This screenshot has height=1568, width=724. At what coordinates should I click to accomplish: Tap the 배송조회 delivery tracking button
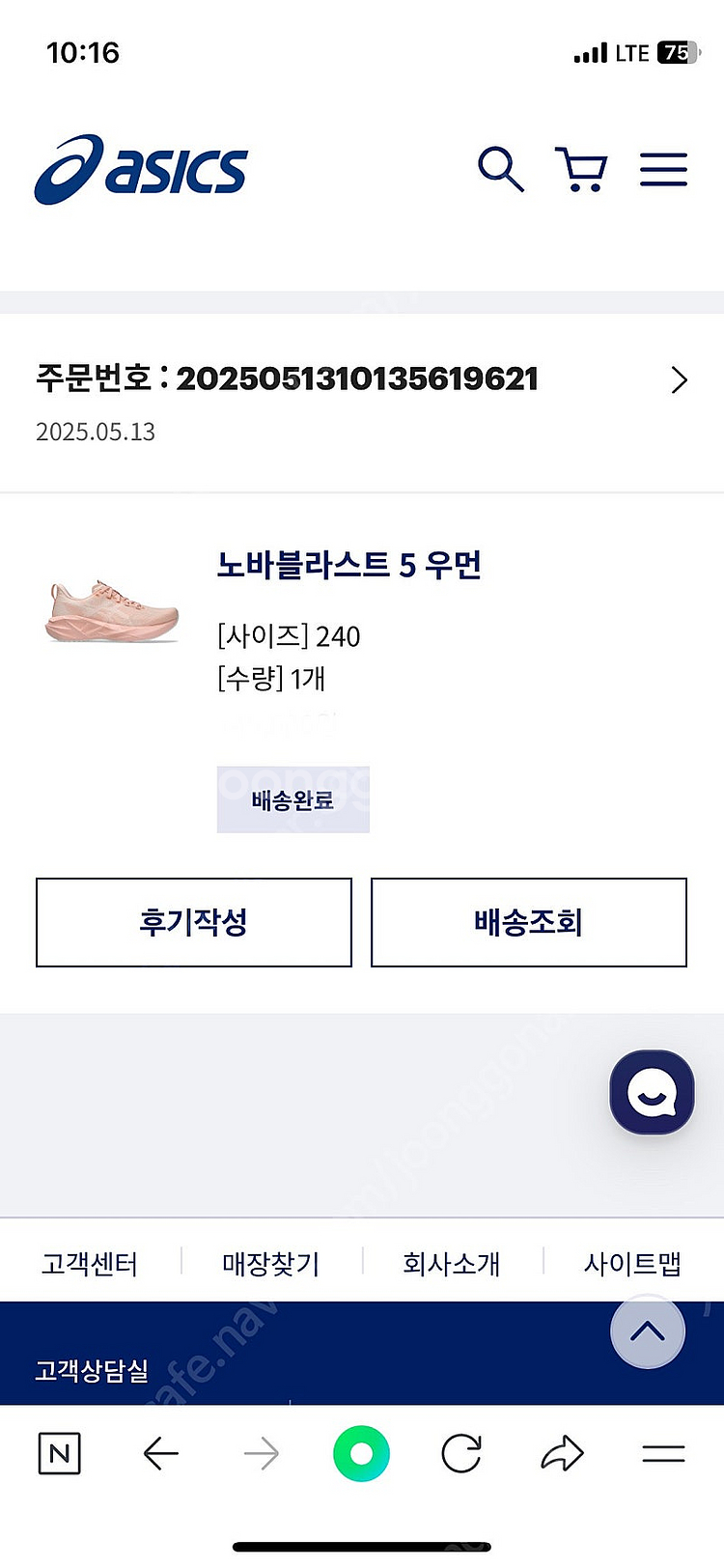[528, 922]
